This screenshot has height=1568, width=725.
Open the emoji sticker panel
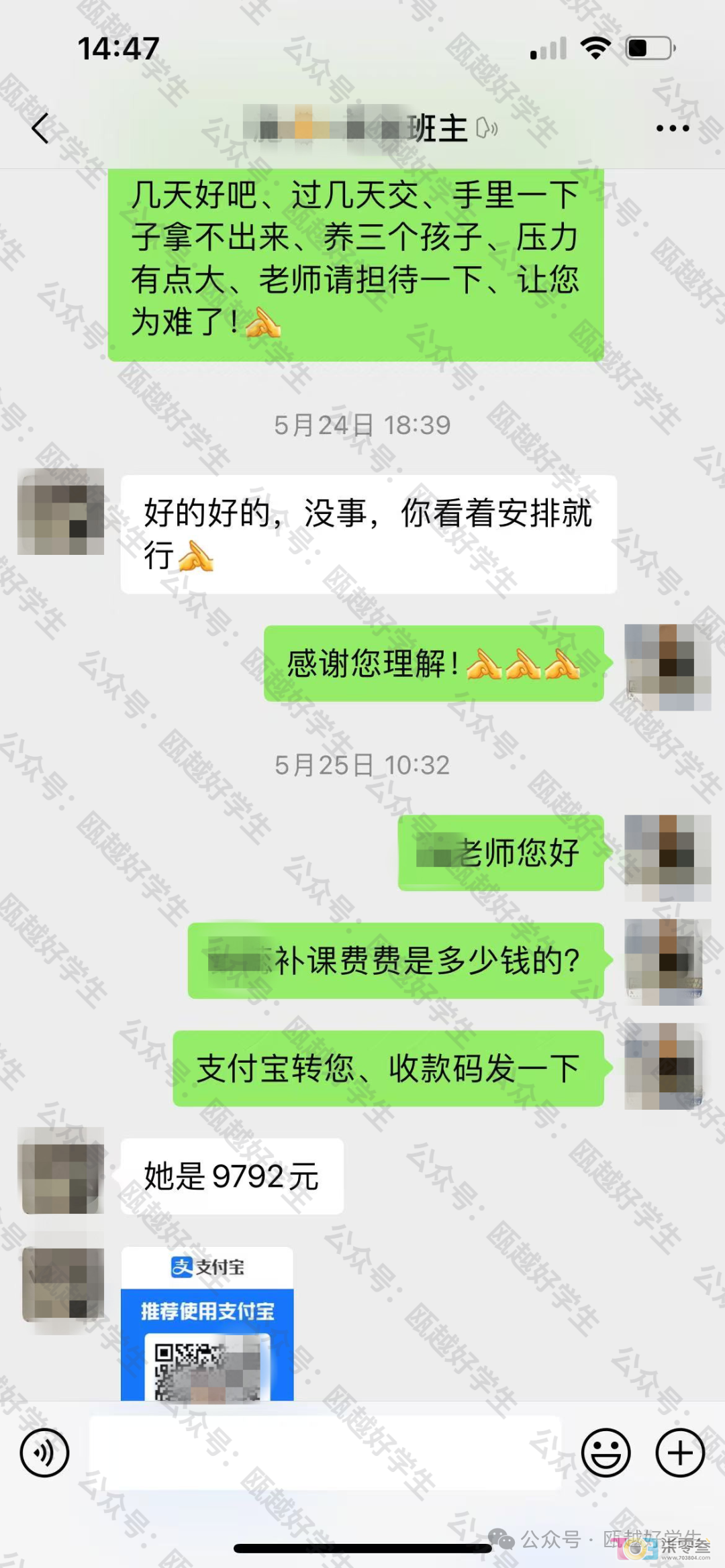(x=606, y=1453)
